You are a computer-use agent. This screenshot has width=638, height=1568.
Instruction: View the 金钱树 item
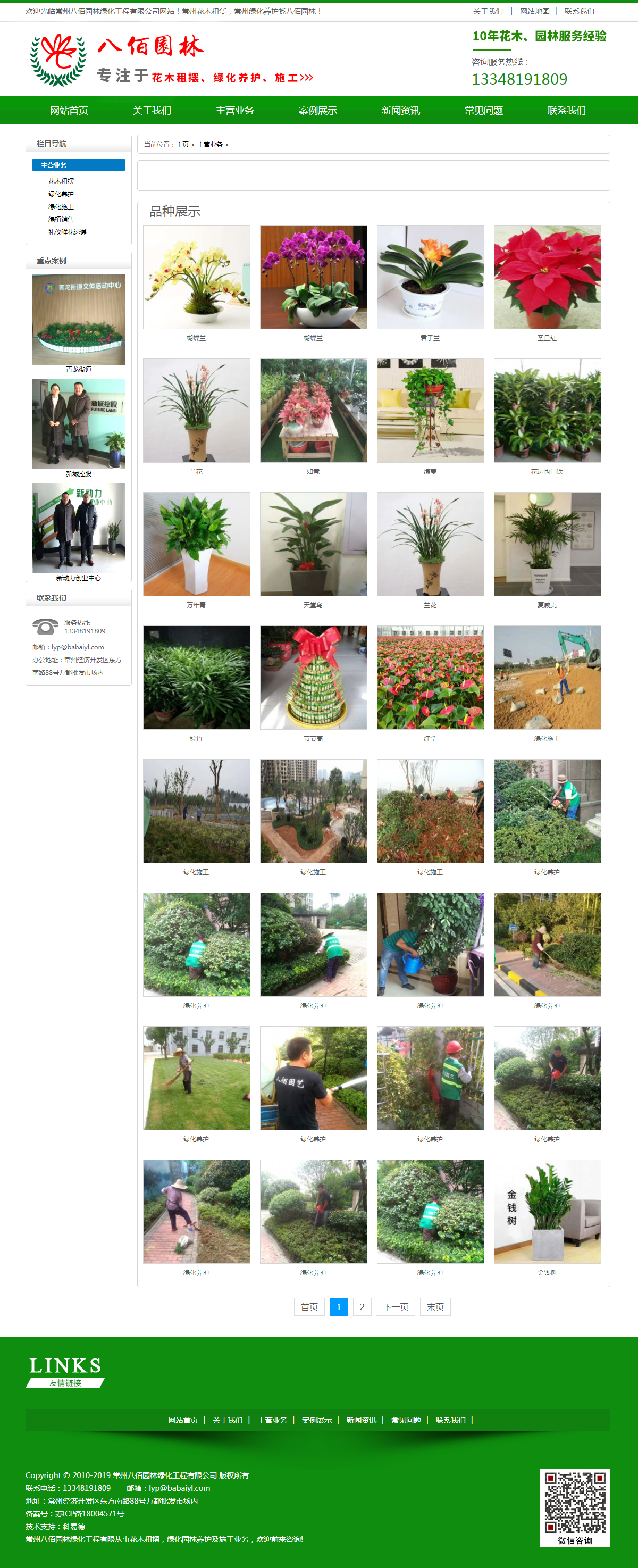coord(547,1211)
